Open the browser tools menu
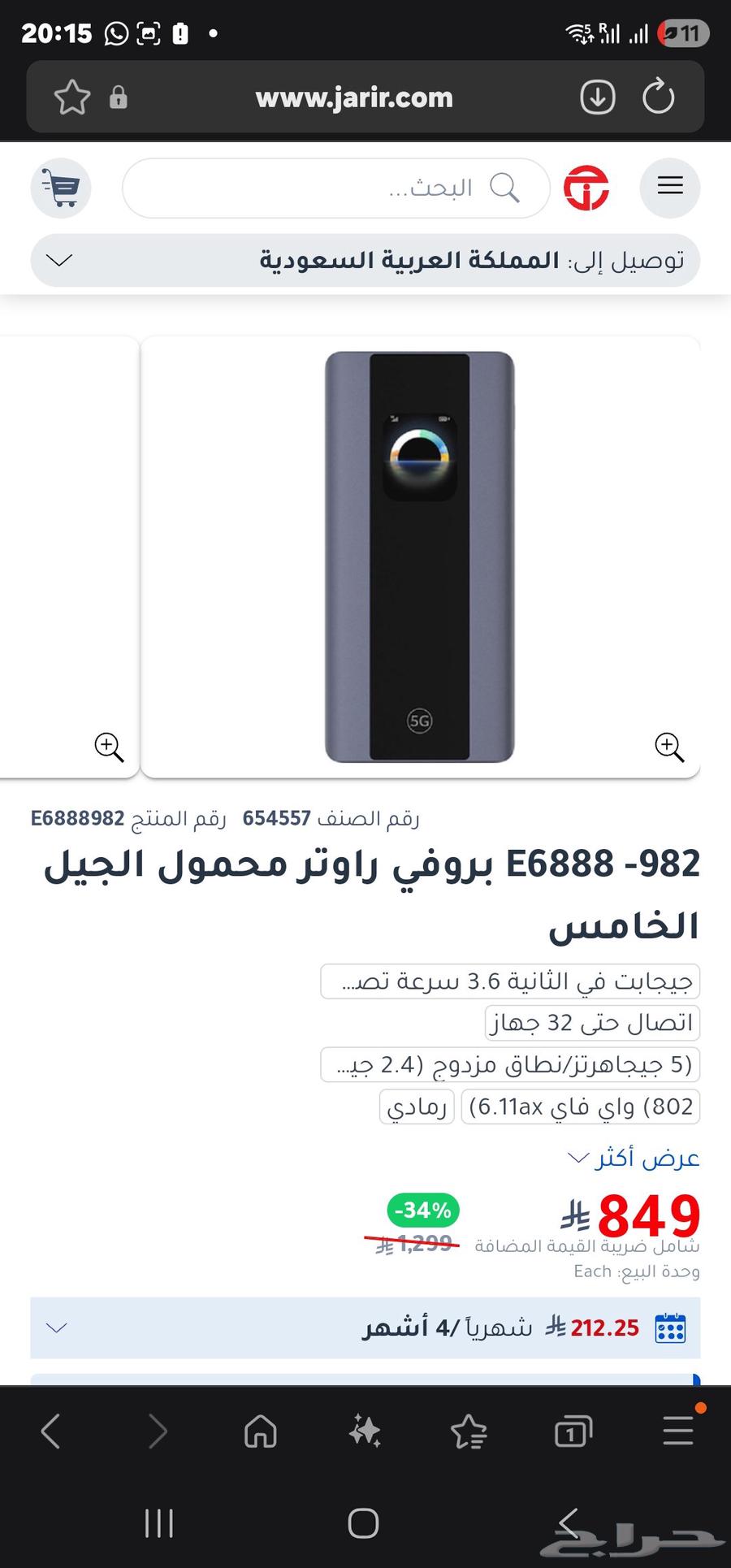Viewport: 731px width, 1568px height. tap(677, 1431)
